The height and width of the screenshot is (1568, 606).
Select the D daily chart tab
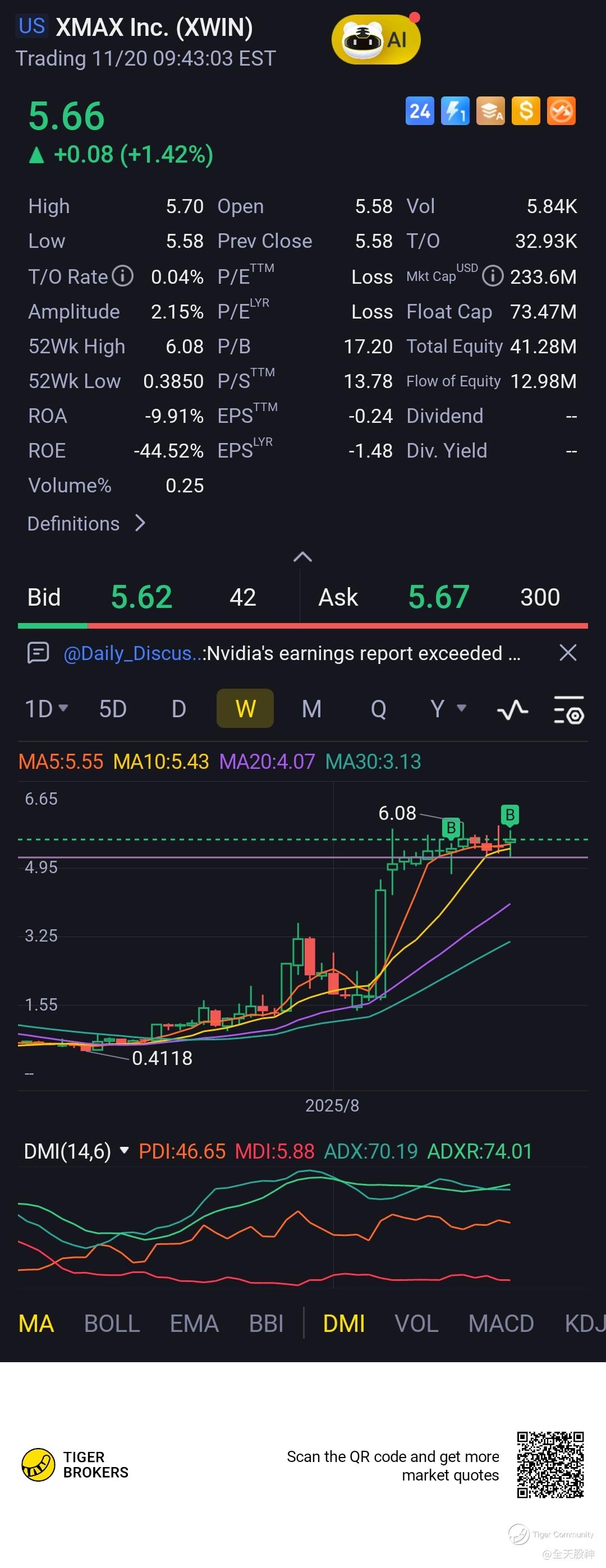point(178,709)
